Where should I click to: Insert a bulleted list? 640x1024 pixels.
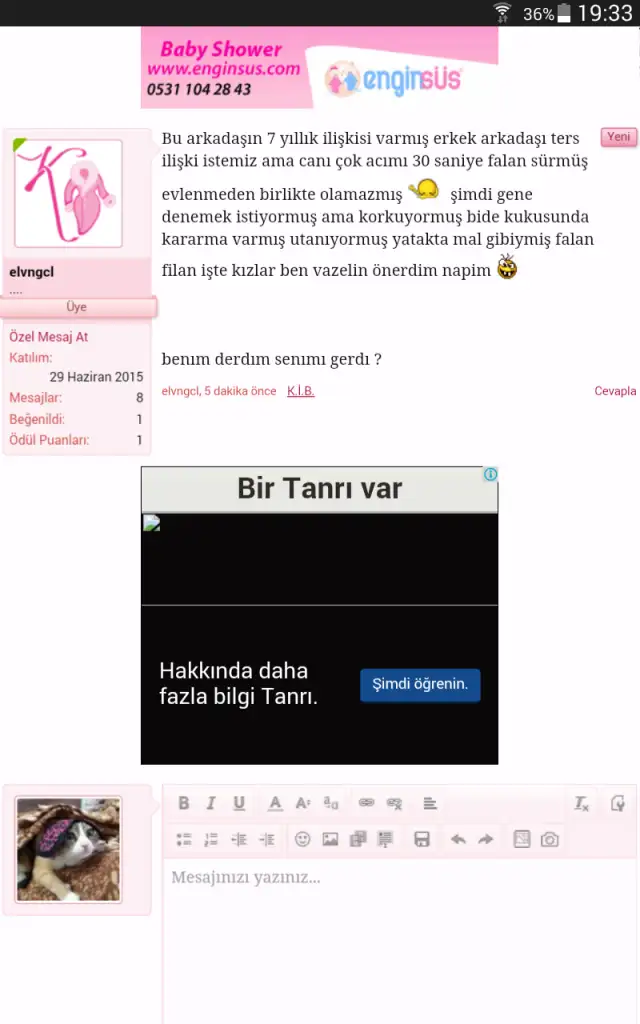(x=184, y=840)
